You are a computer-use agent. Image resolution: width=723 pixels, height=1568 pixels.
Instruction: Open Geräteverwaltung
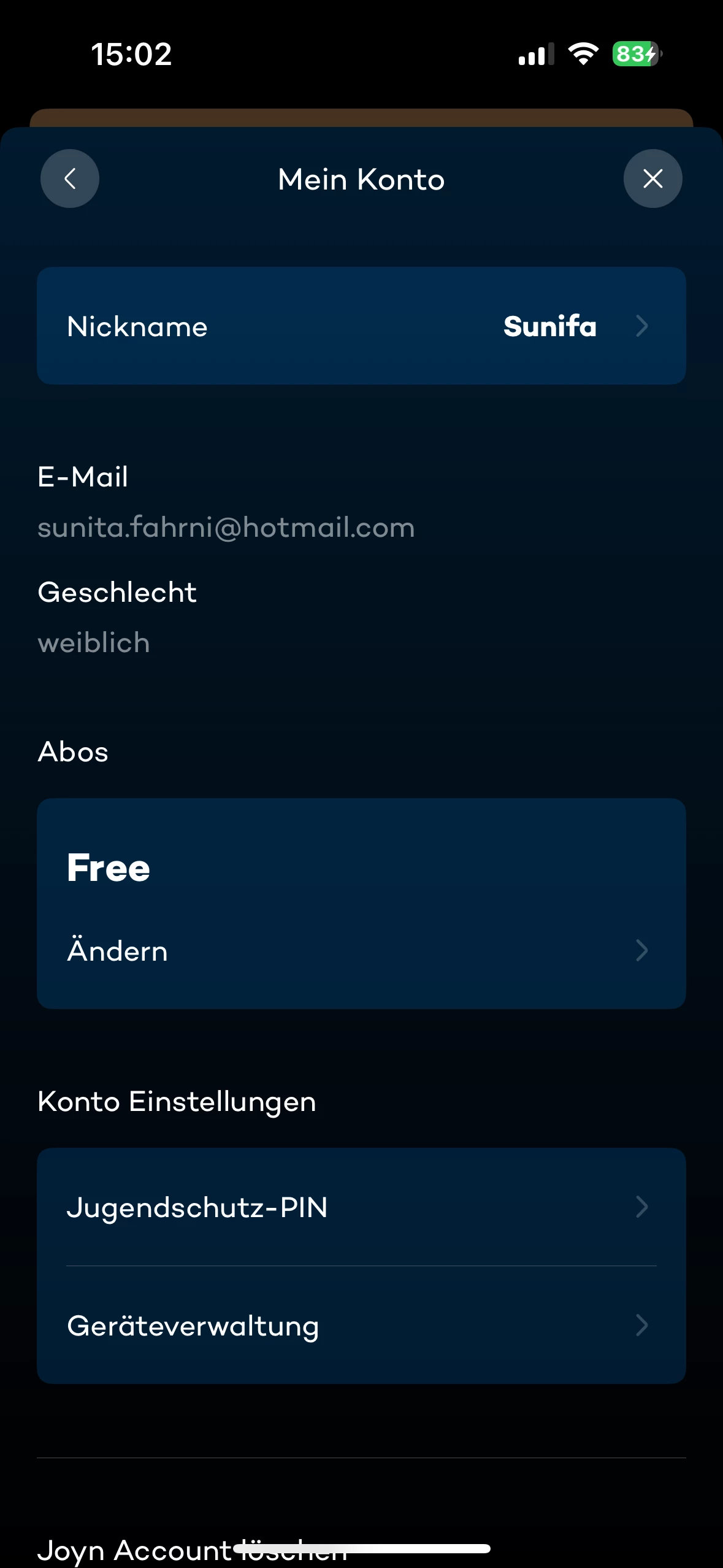pyautogui.click(x=361, y=1325)
